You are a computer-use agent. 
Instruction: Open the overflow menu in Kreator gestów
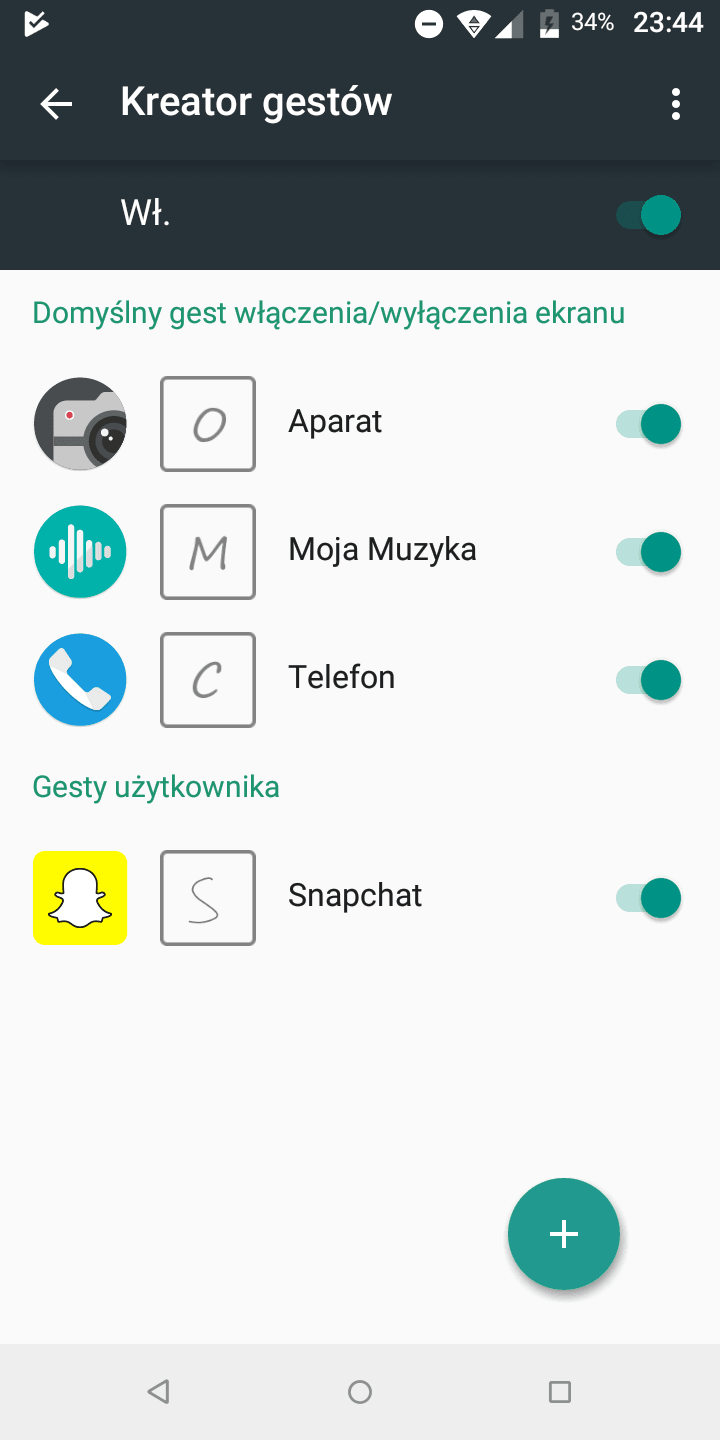coord(676,104)
